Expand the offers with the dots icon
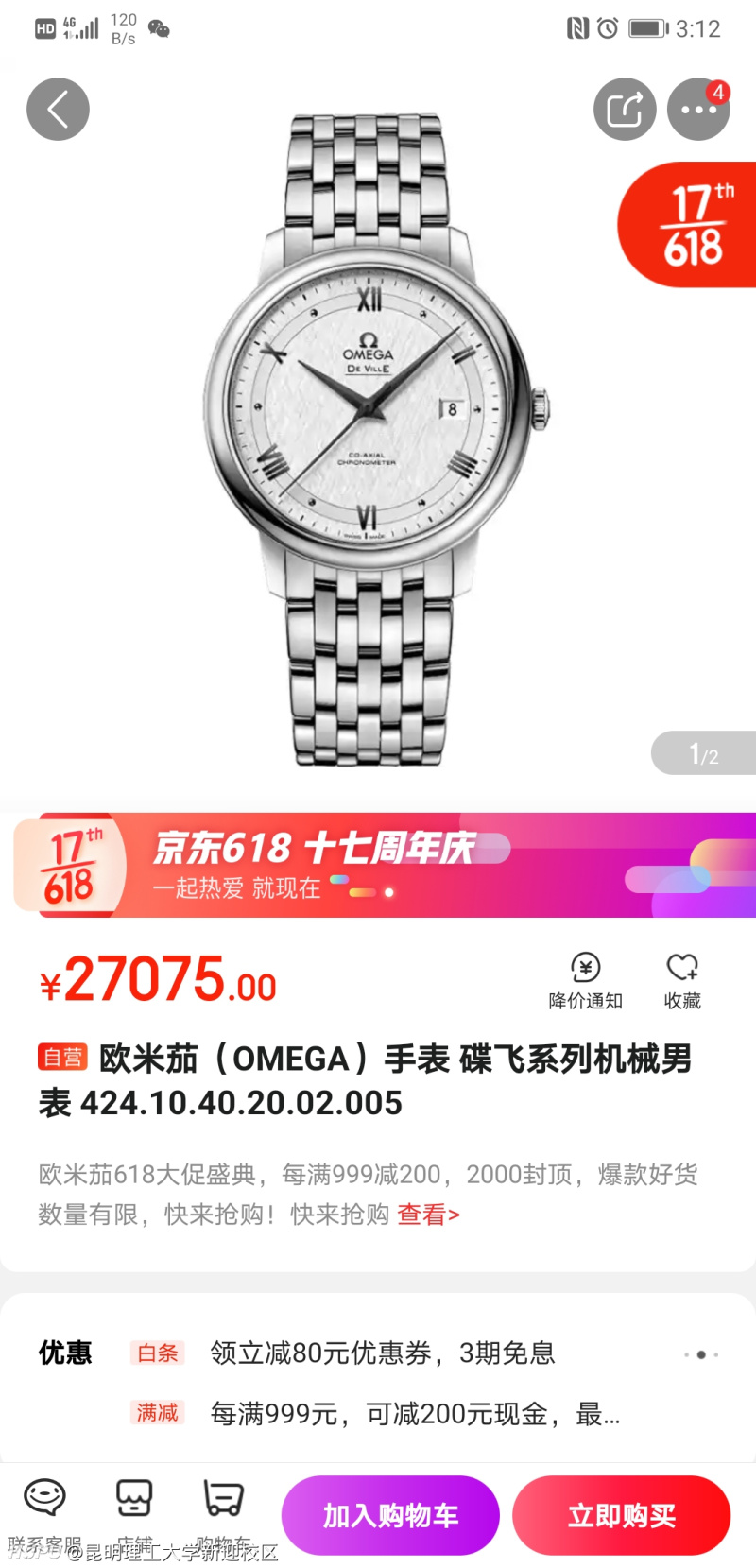 (701, 1354)
